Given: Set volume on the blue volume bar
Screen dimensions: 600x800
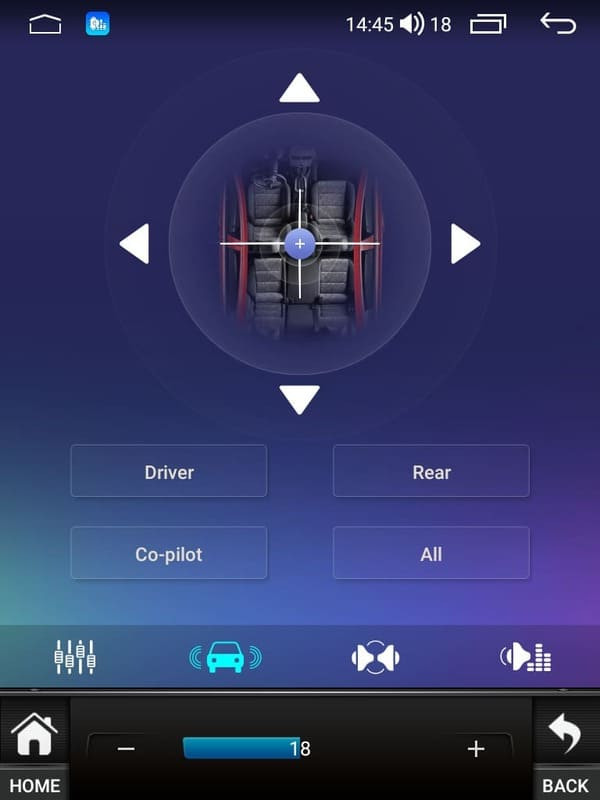Looking at the screenshot, I should click(x=242, y=748).
